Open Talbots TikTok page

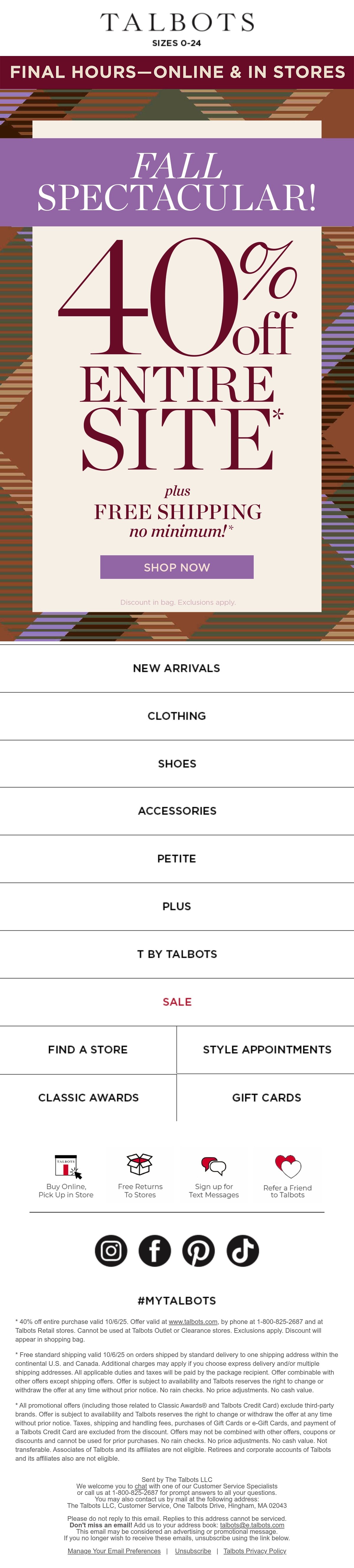(242, 1251)
